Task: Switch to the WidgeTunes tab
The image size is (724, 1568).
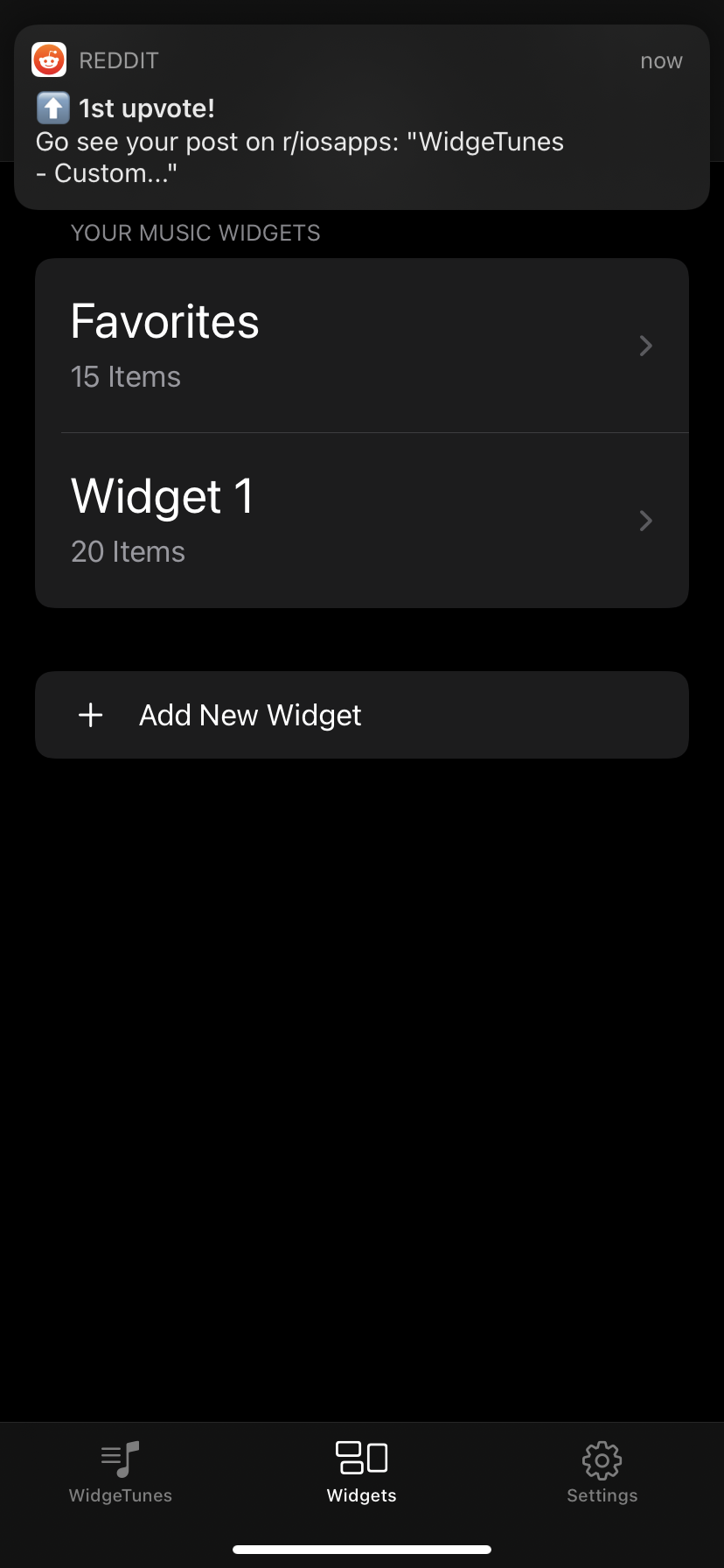Action: tap(121, 1472)
